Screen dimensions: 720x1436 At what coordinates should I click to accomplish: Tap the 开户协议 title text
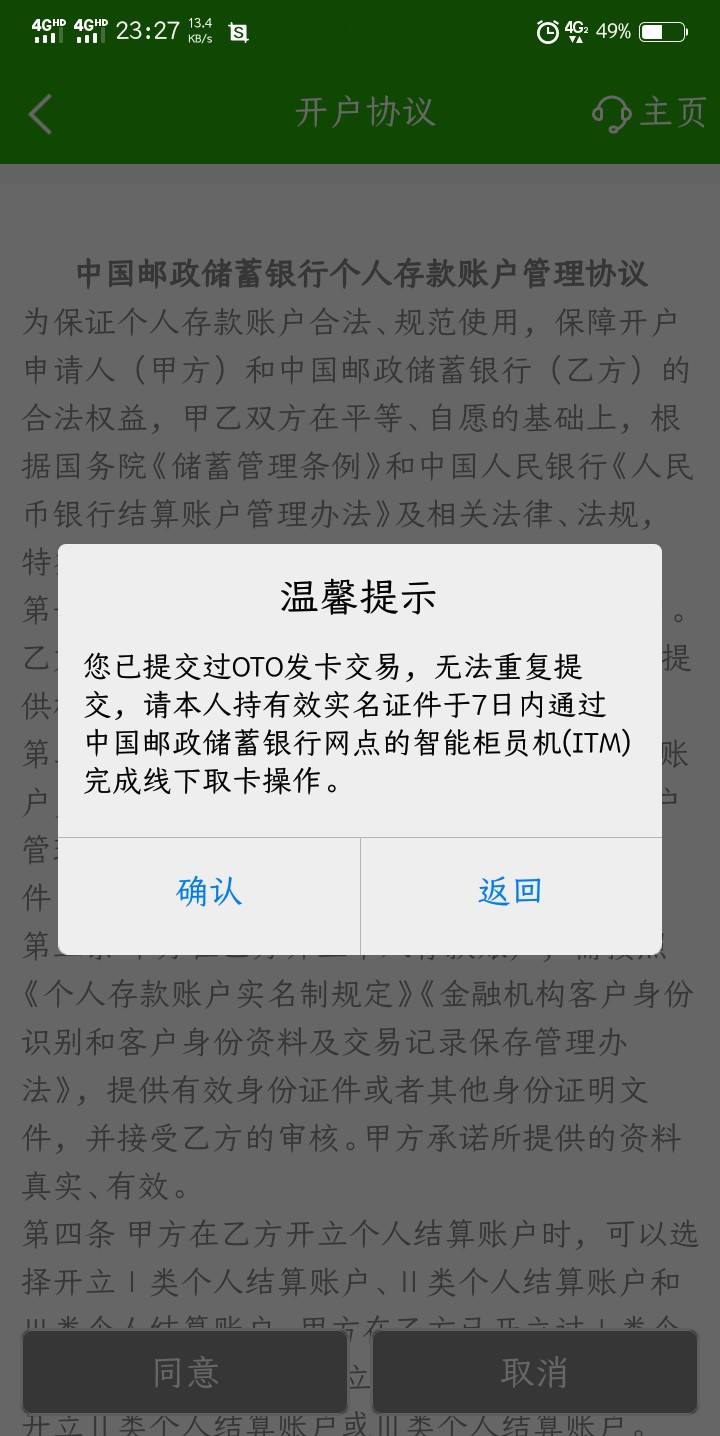pos(367,113)
